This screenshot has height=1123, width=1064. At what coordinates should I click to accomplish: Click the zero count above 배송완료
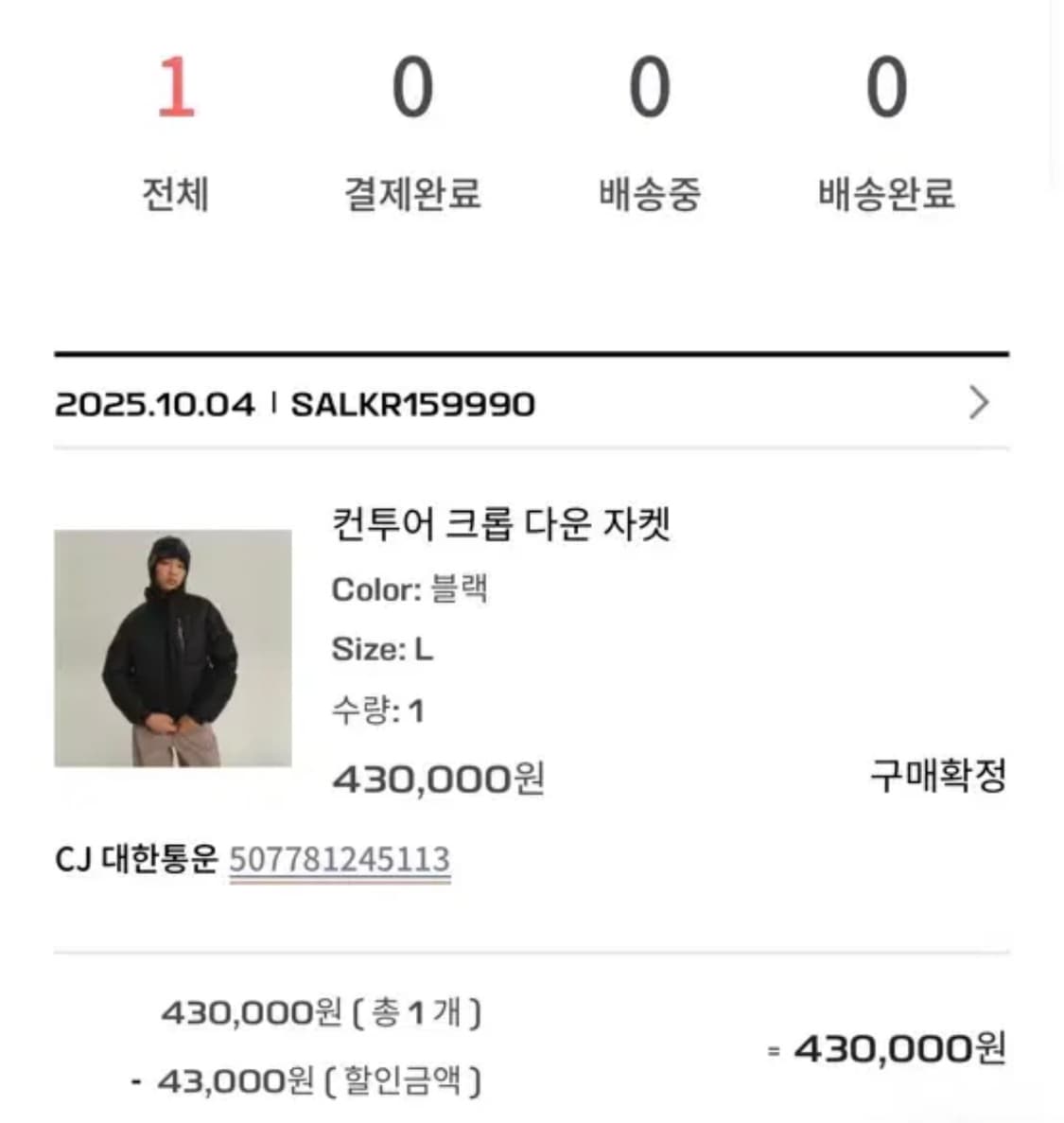click(x=884, y=90)
